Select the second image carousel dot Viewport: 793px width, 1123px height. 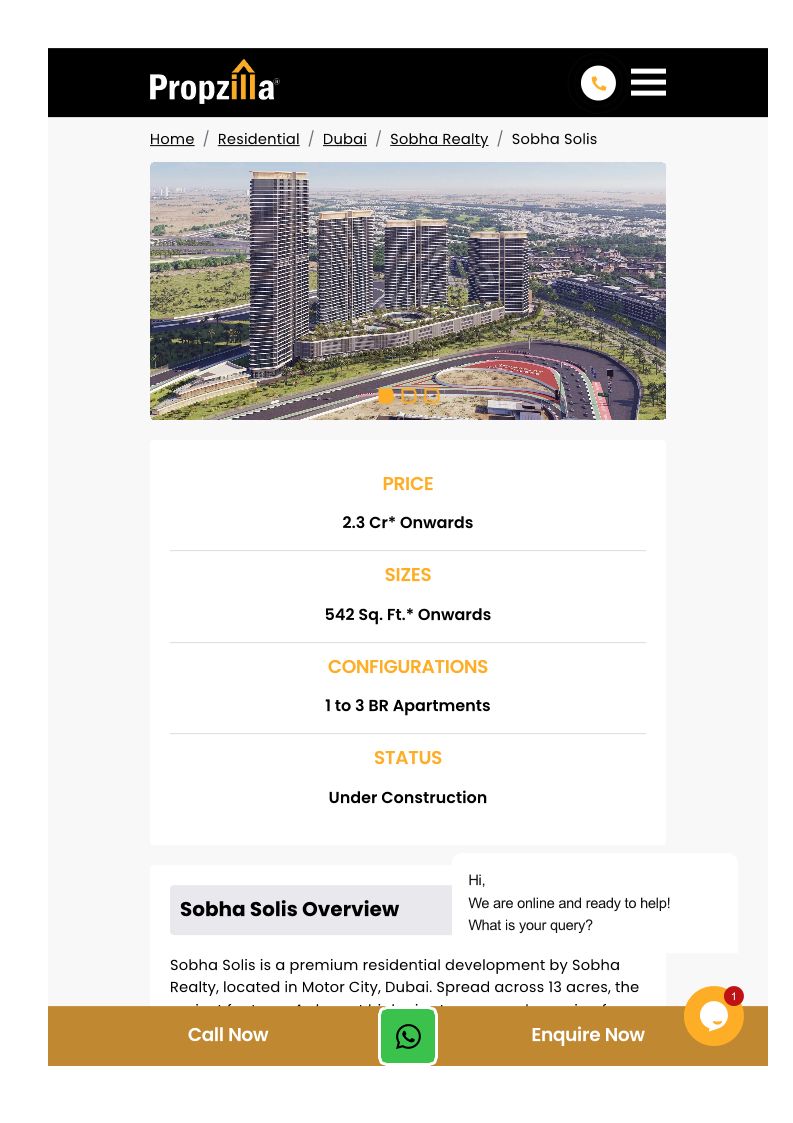[x=408, y=396]
